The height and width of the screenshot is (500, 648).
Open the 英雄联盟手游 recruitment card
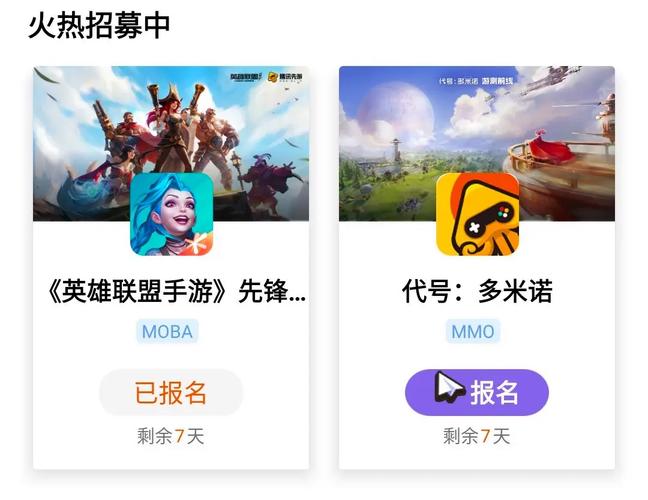[x=171, y=291]
